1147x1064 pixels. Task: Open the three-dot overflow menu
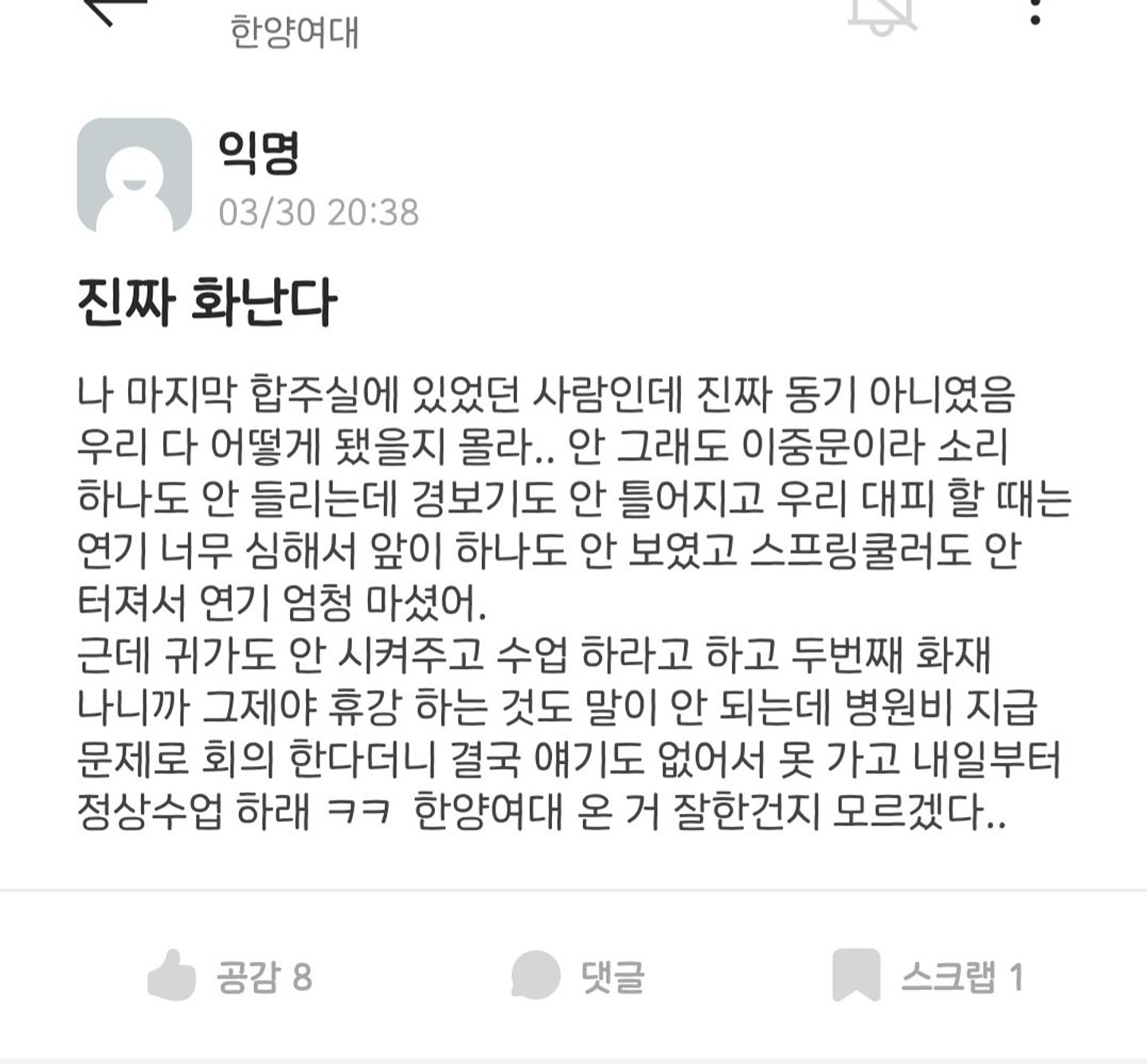click(1035, 11)
